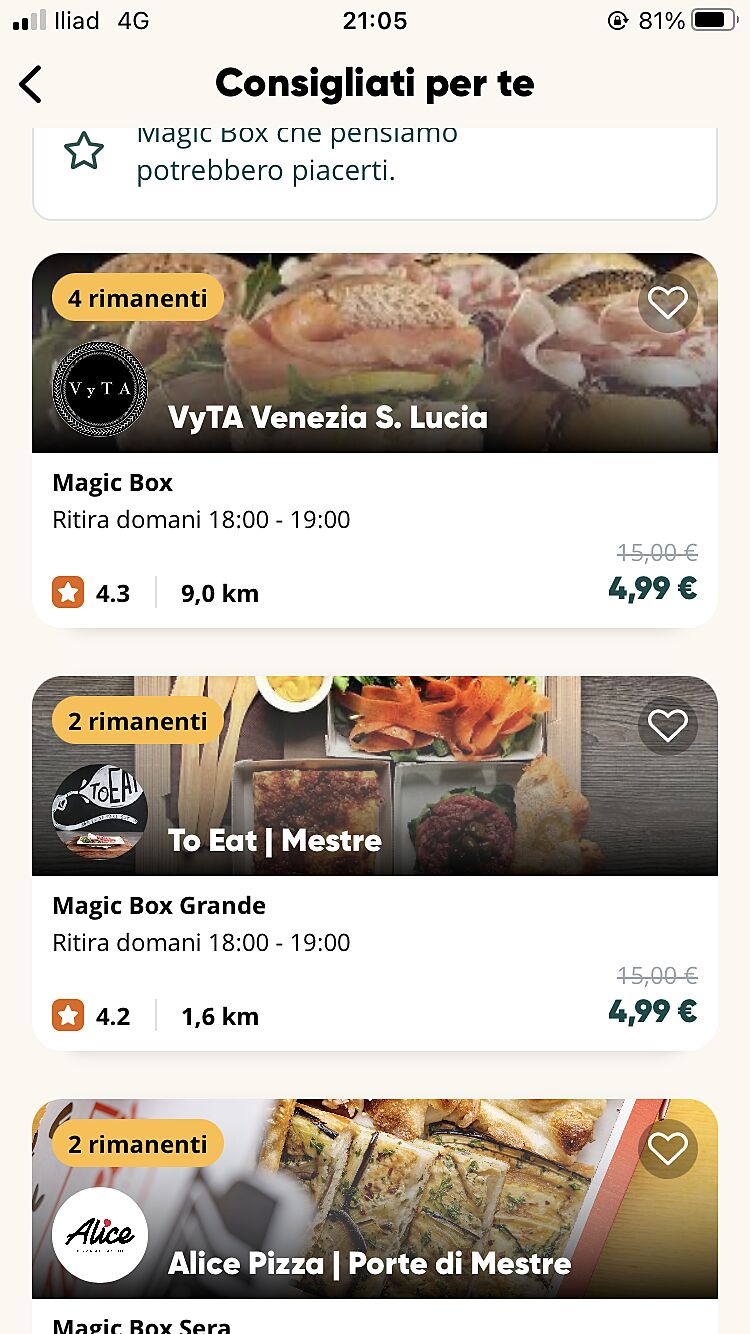Favorite VyTA Venezia S. Lucia

[x=667, y=302]
